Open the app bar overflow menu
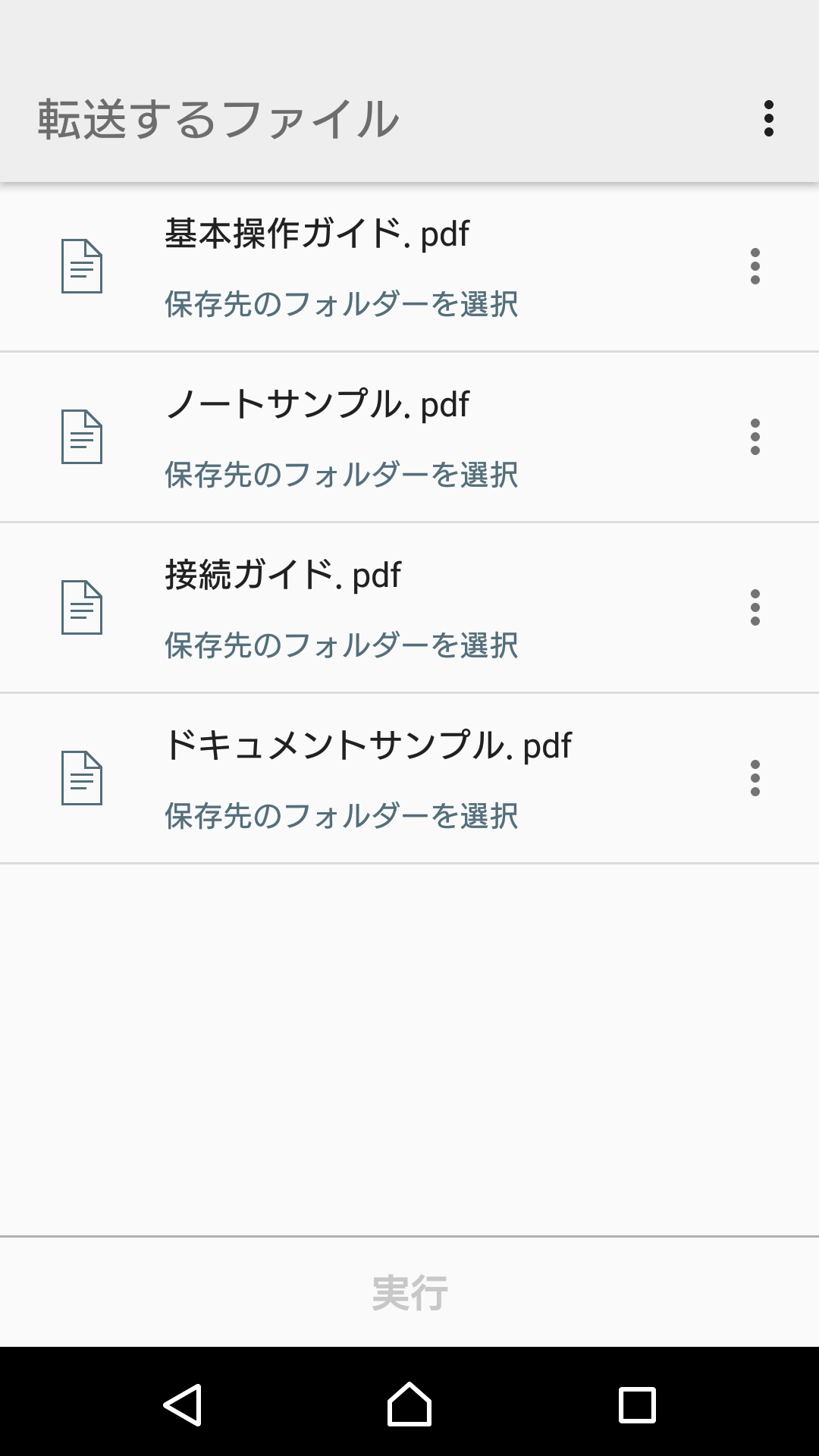Viewport: 819px width, 1456px height. tap(768, 118)
